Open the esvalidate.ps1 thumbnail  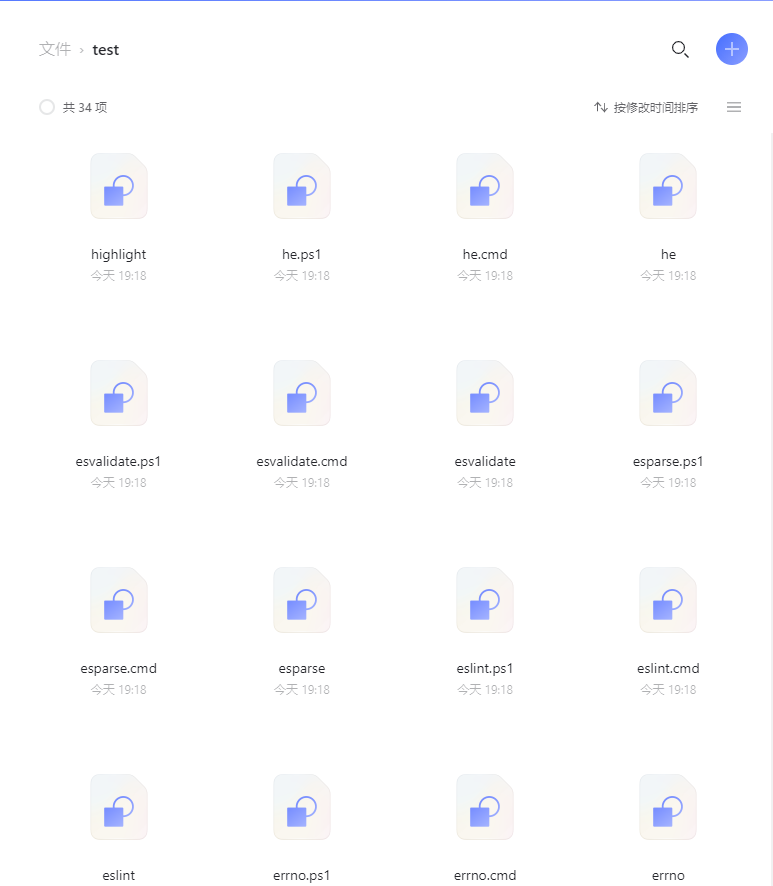[118, 393]
